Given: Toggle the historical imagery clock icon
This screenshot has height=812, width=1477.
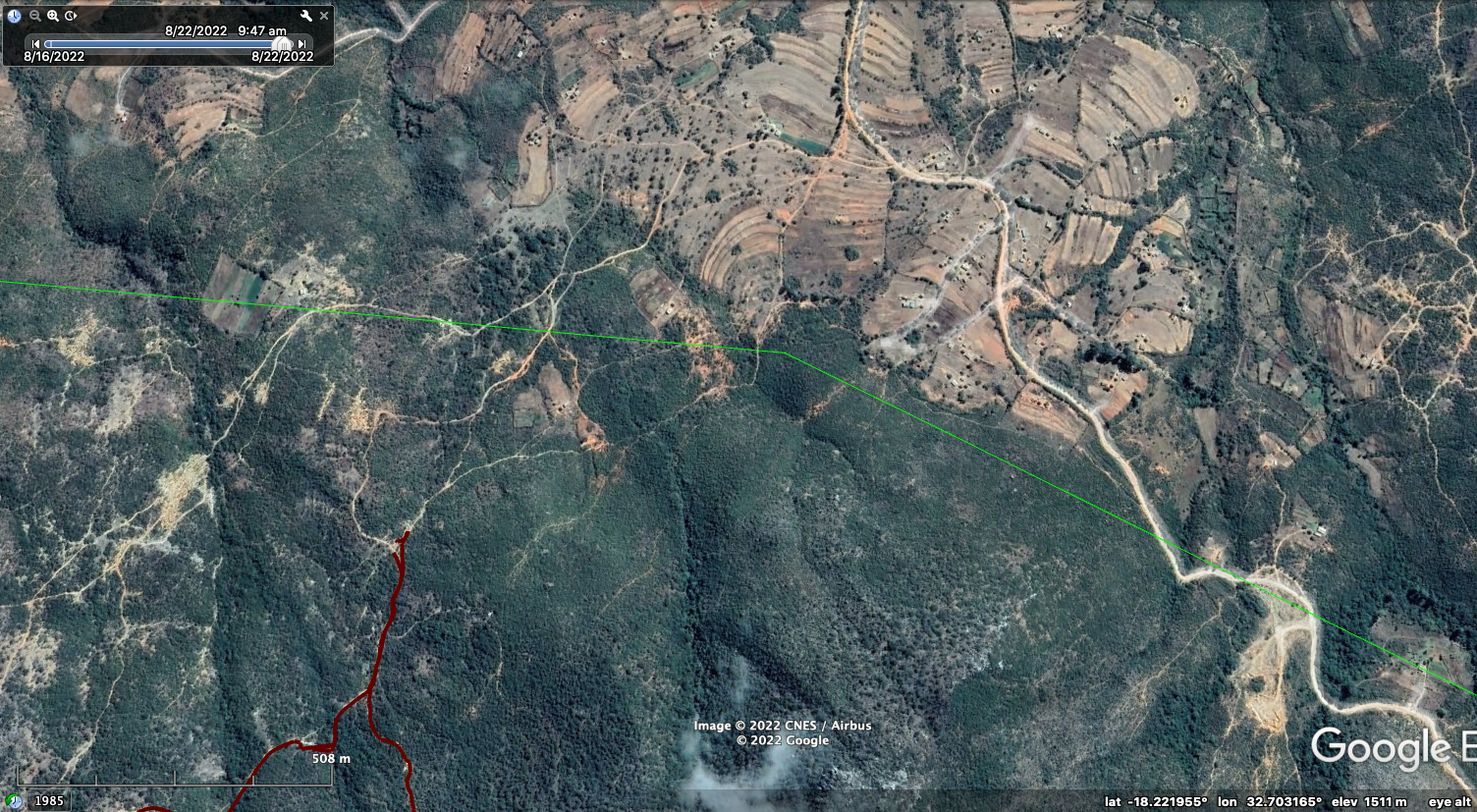Looking at the screenshot, I should click(15, 16).
